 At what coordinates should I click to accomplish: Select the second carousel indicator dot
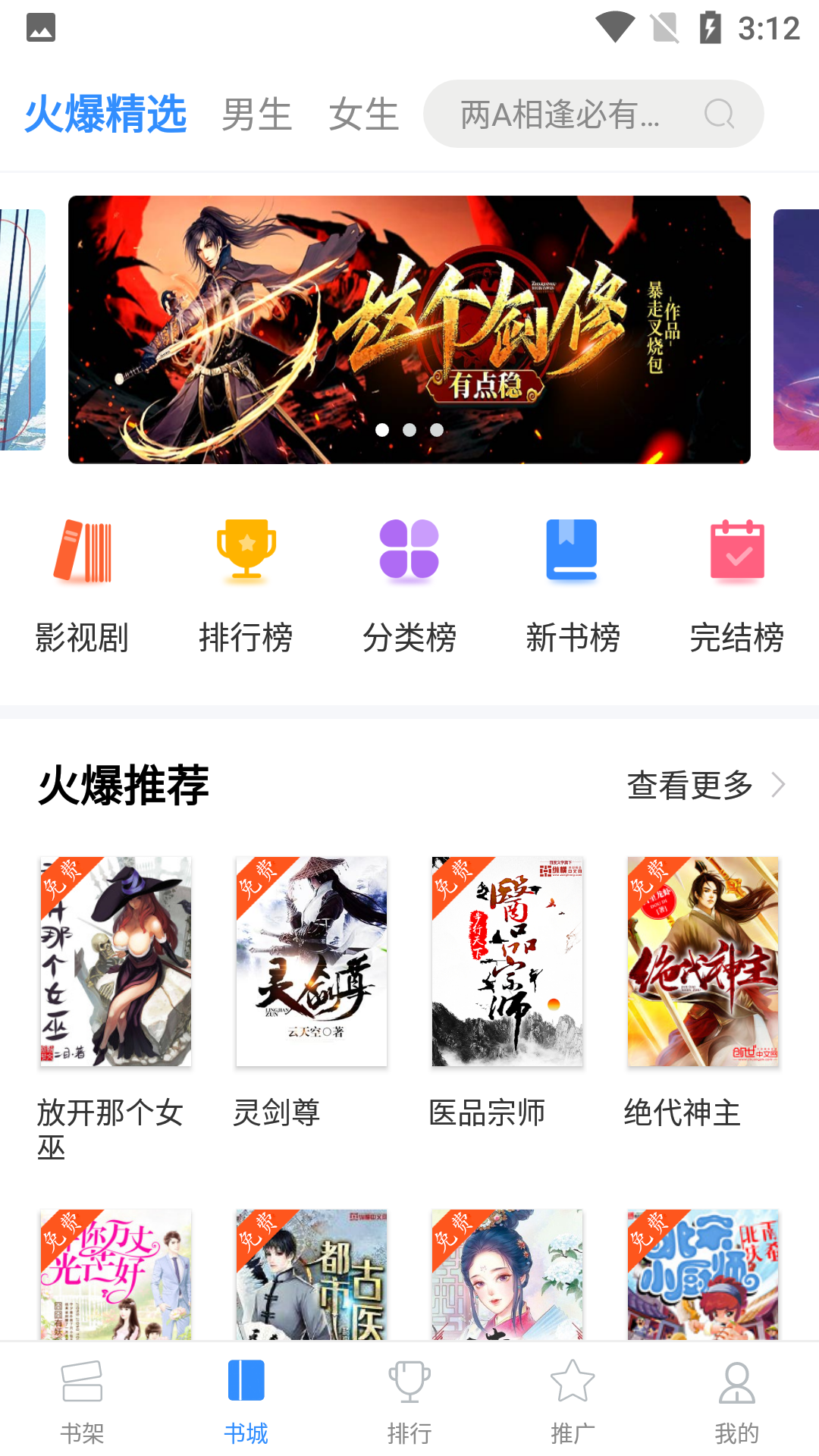point(409,429)
